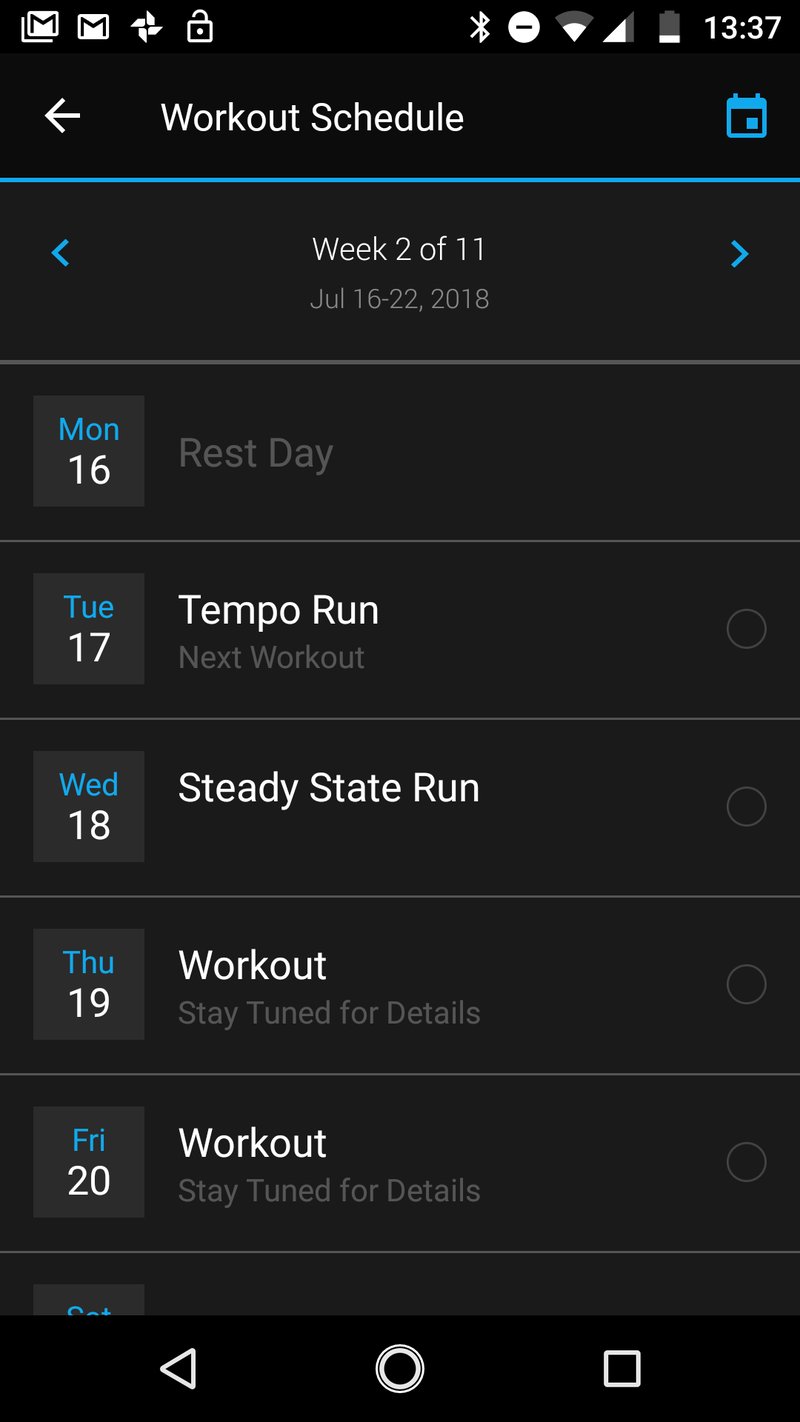Open the recent apps overview
Viewport: 800px width, 1422px height.
[622, 1368]
